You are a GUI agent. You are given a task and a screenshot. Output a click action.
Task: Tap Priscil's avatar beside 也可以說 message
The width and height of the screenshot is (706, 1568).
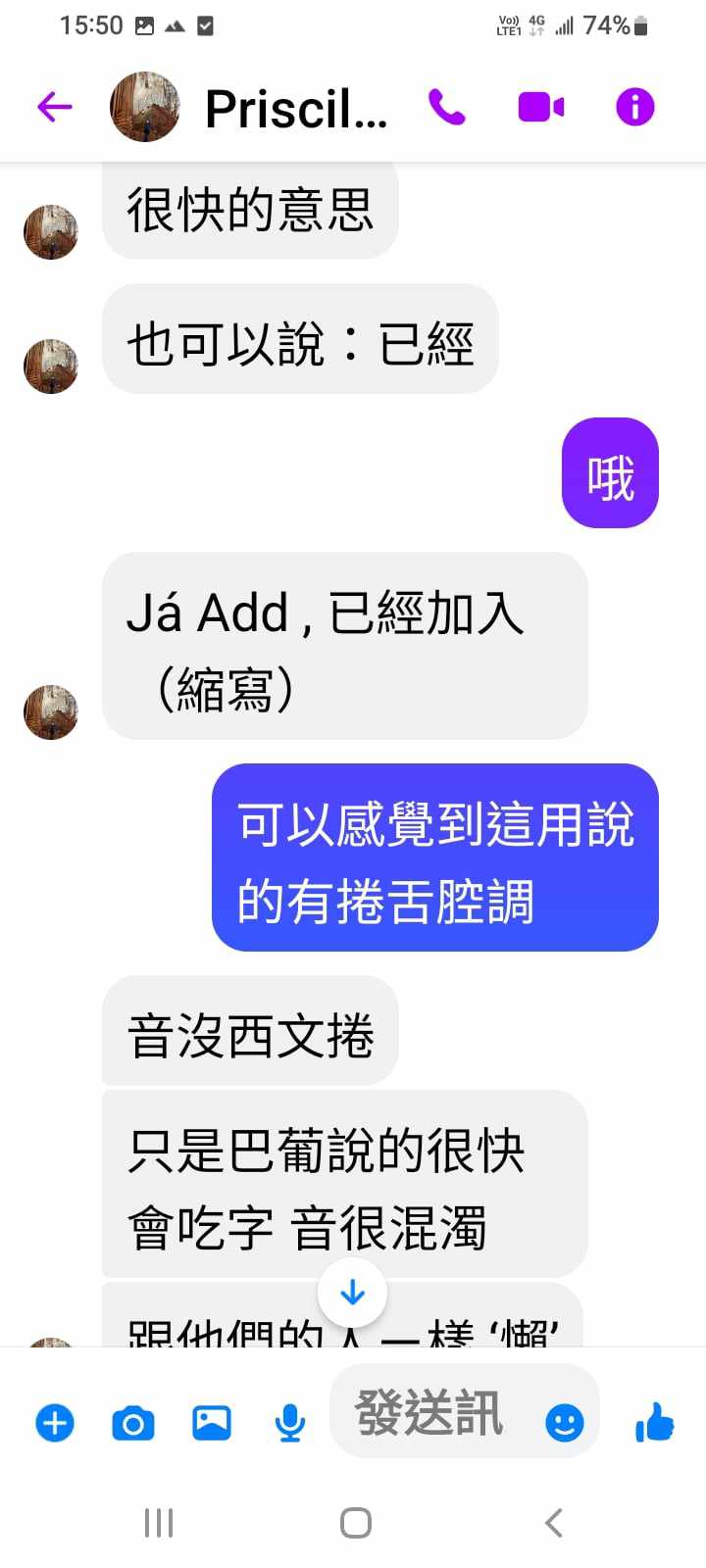click(51, 367)
